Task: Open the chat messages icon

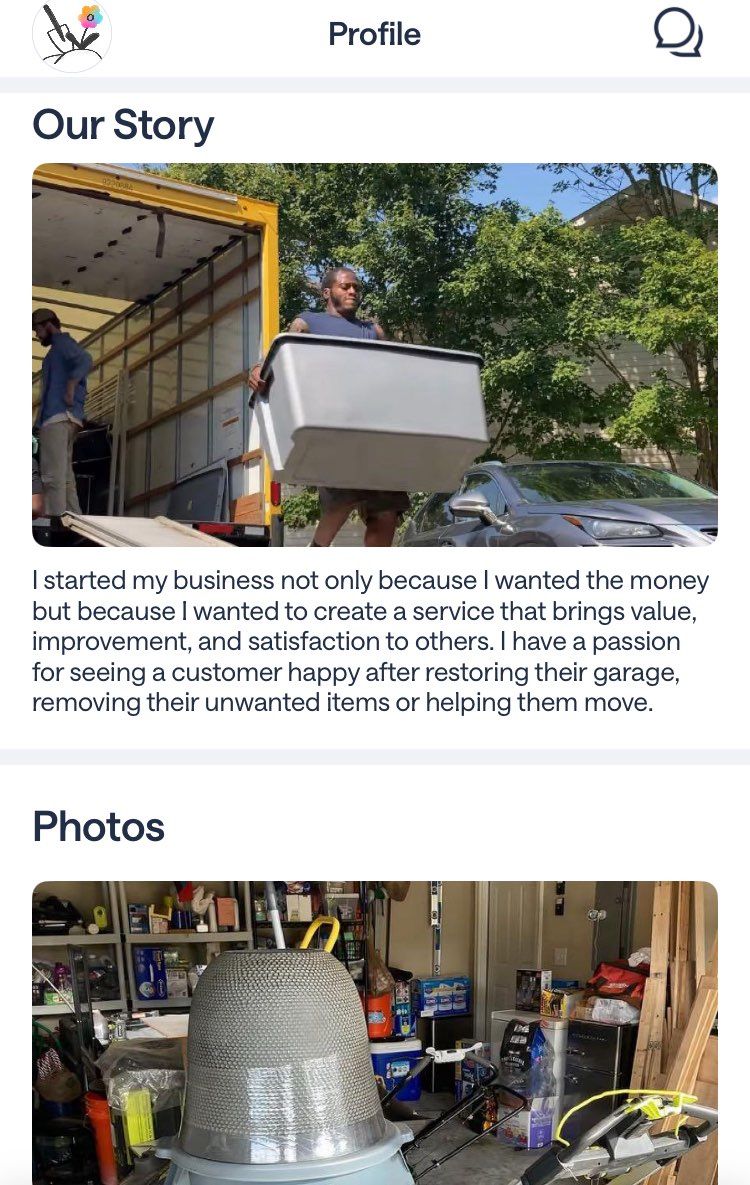Action: [678, 33]
